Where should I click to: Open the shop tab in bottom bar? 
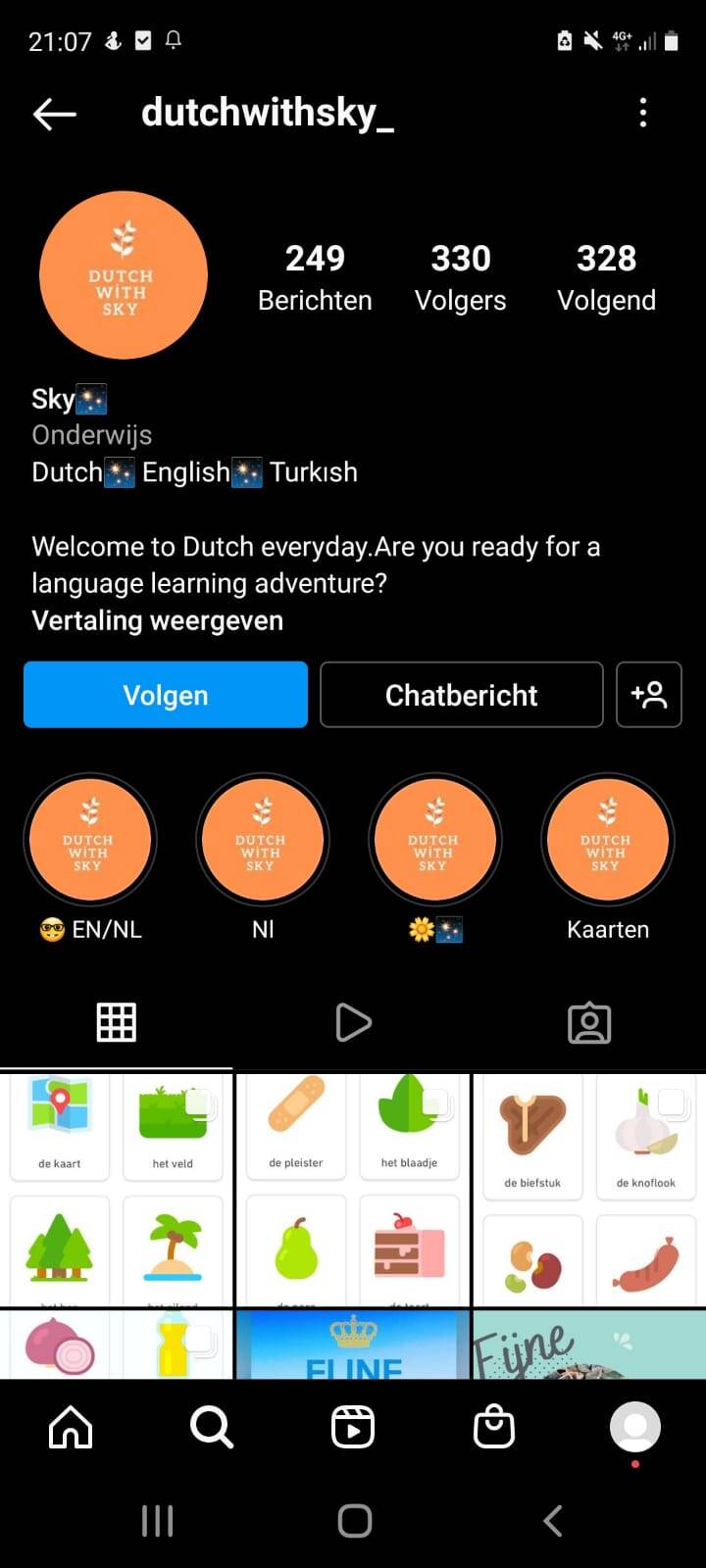[494, 1428]
